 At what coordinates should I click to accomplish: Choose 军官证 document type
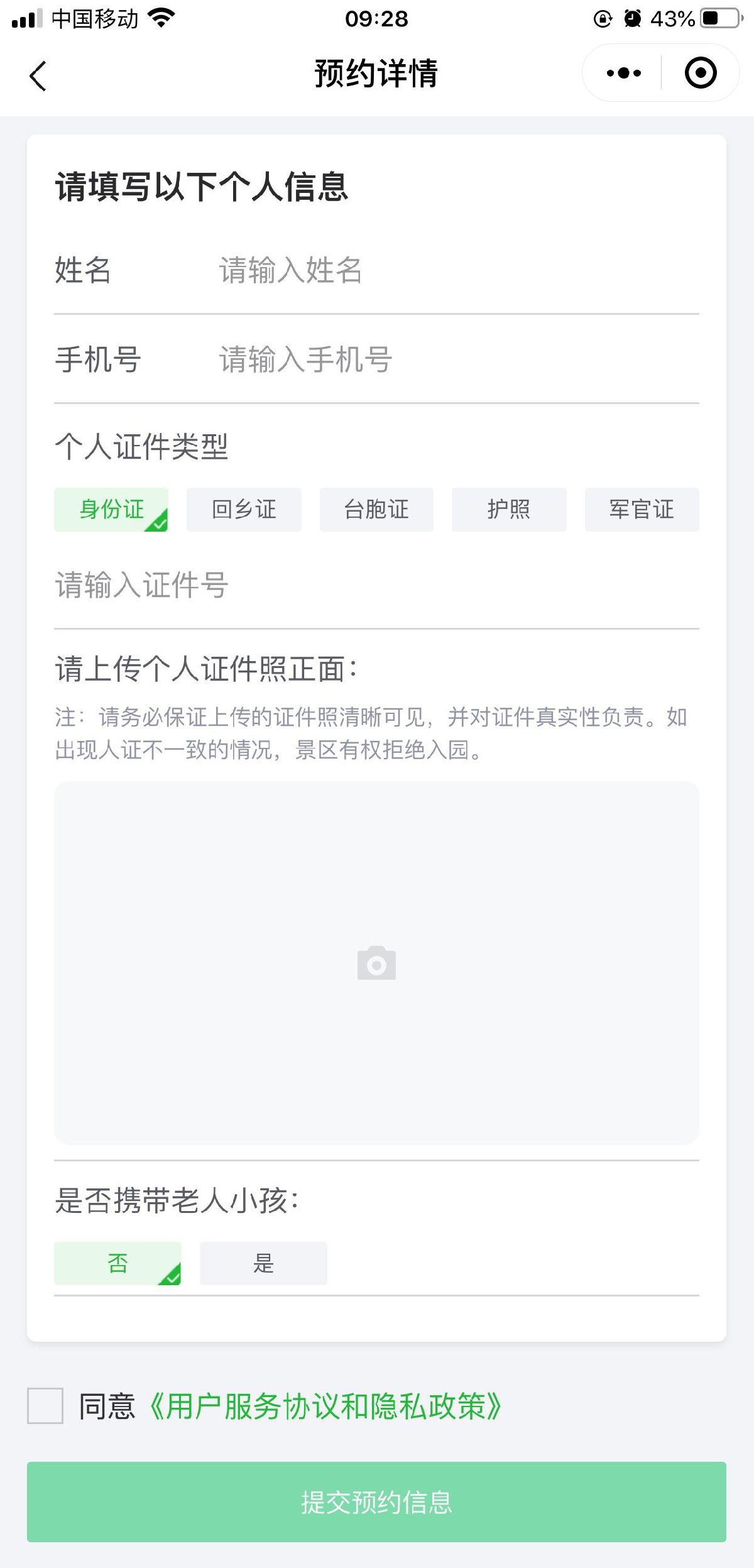[x=642, y=510]
